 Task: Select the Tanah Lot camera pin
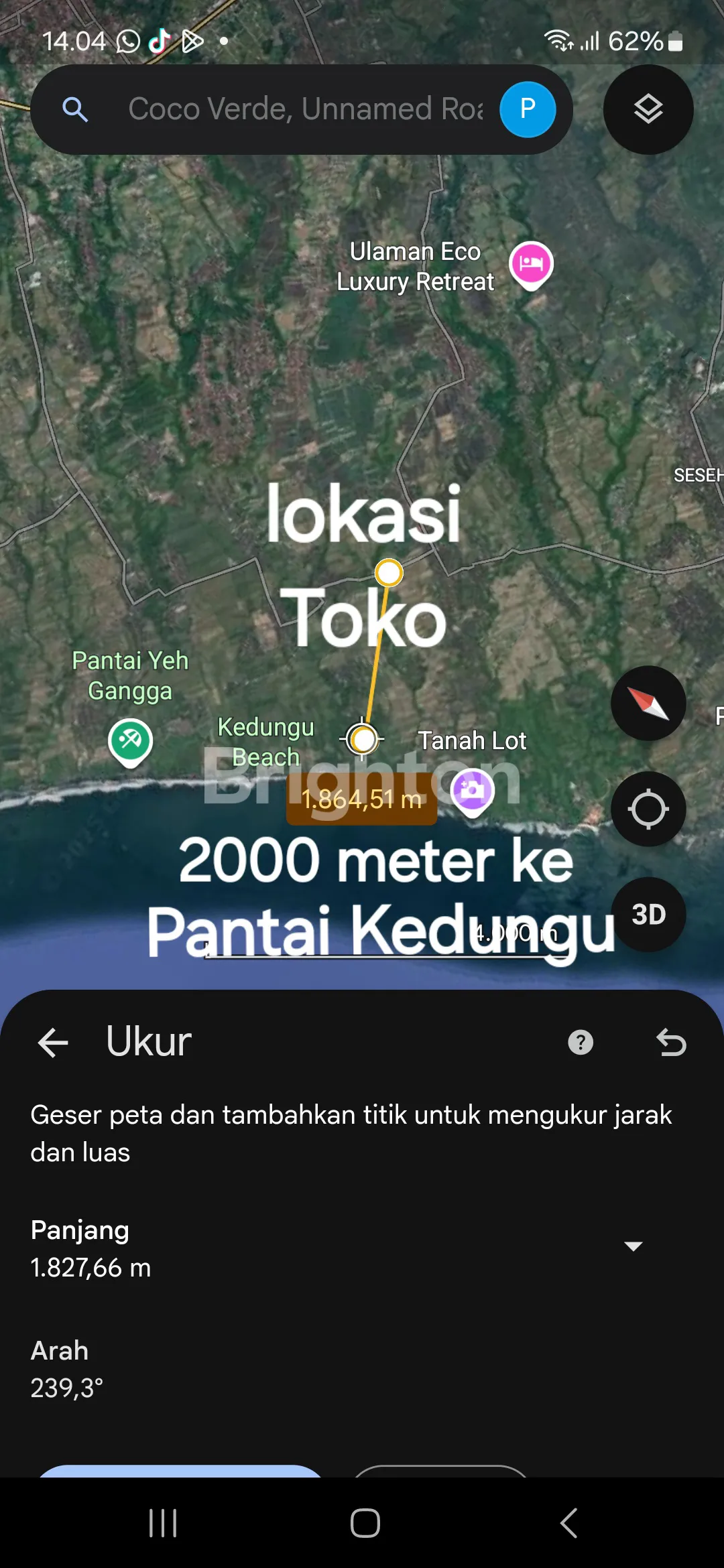(x=472, y=791)
